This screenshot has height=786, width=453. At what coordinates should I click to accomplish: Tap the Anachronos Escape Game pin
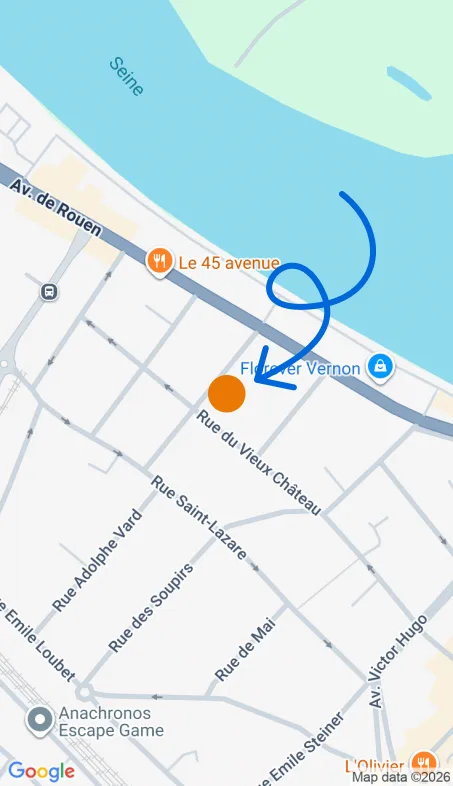tap(40, 720)
